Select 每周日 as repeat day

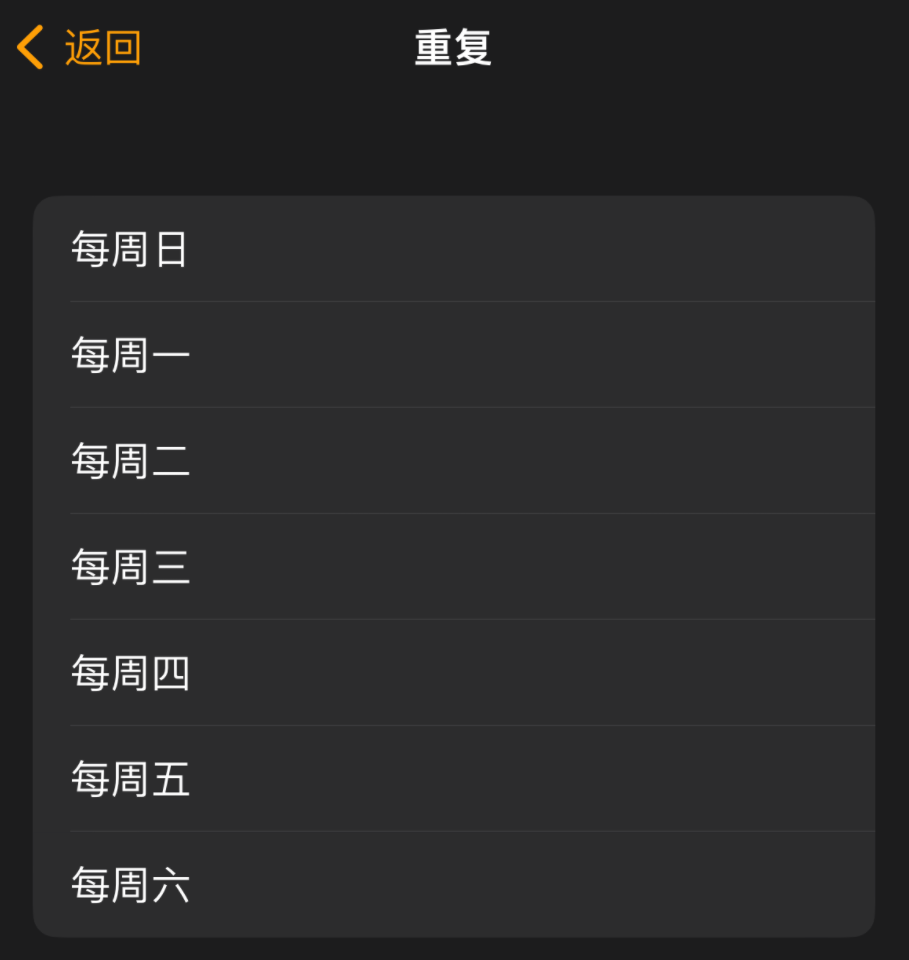click(453, 249)
